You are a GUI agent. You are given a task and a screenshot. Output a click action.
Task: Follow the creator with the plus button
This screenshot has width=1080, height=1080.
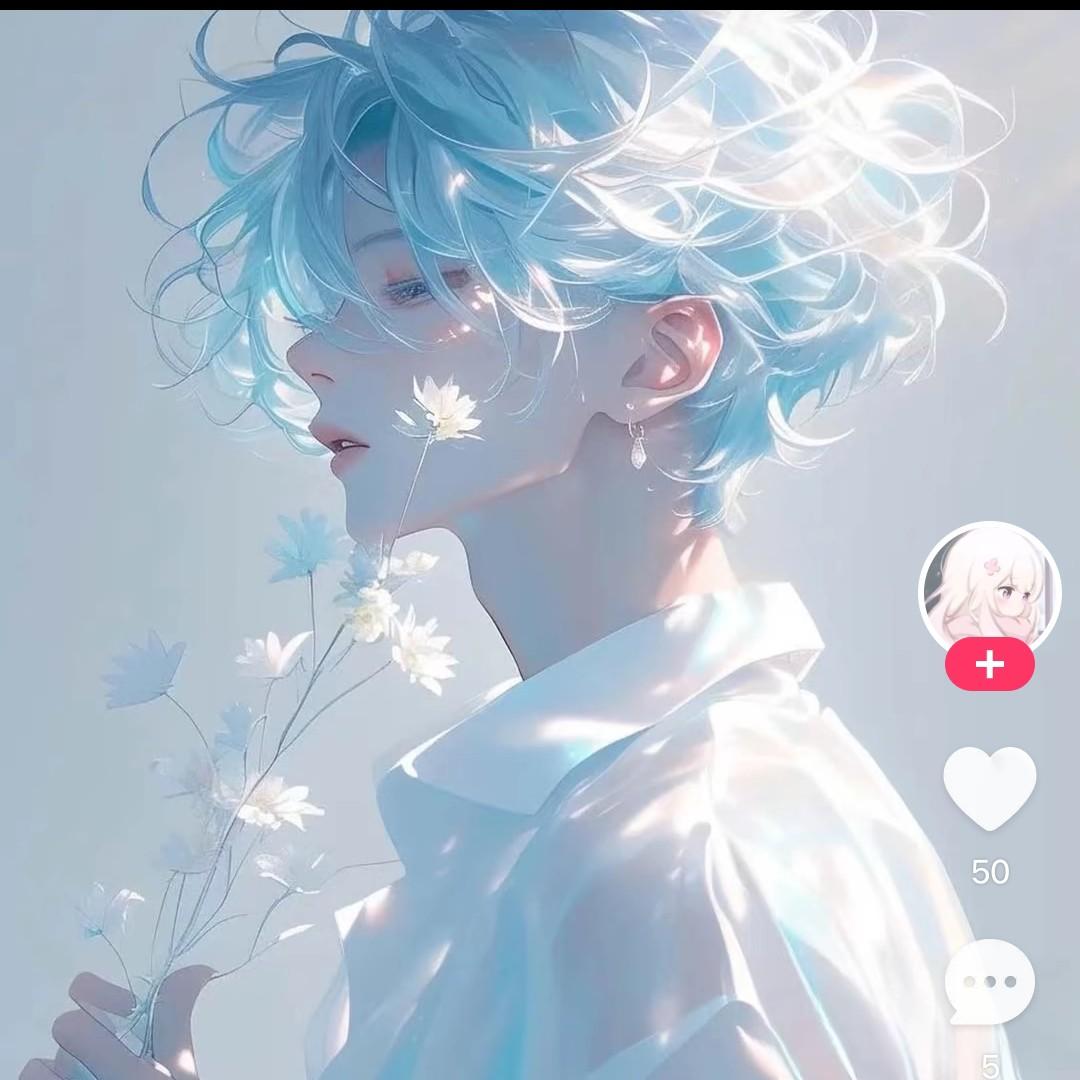pos(989,665)
